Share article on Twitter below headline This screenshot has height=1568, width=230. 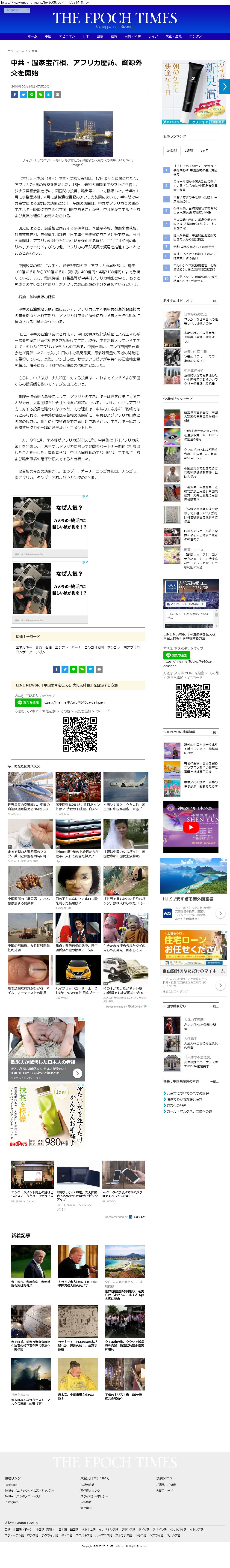23,94
